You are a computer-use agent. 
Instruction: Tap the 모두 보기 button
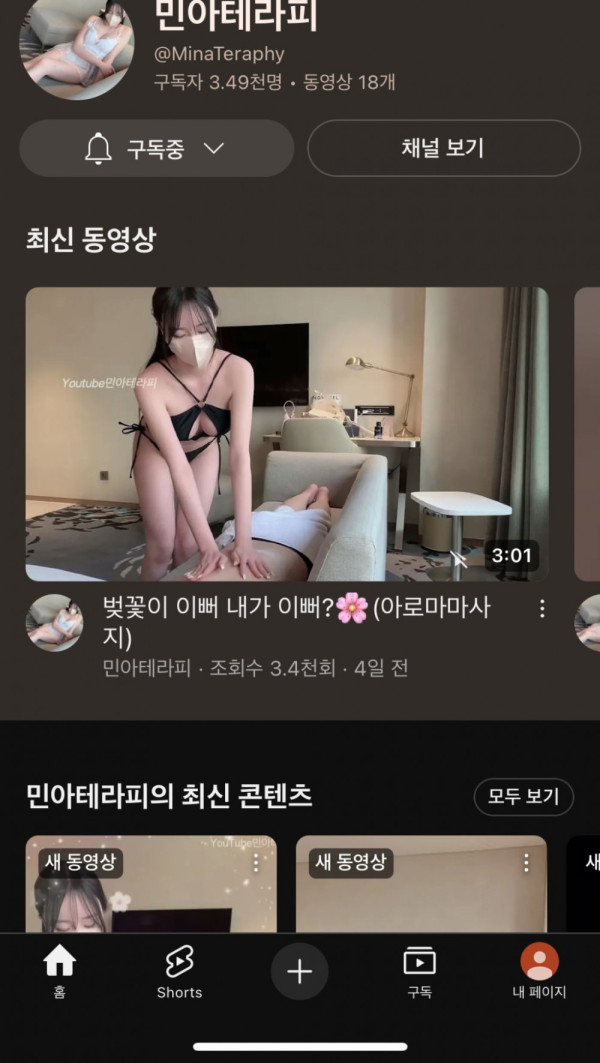coord(523,797)
